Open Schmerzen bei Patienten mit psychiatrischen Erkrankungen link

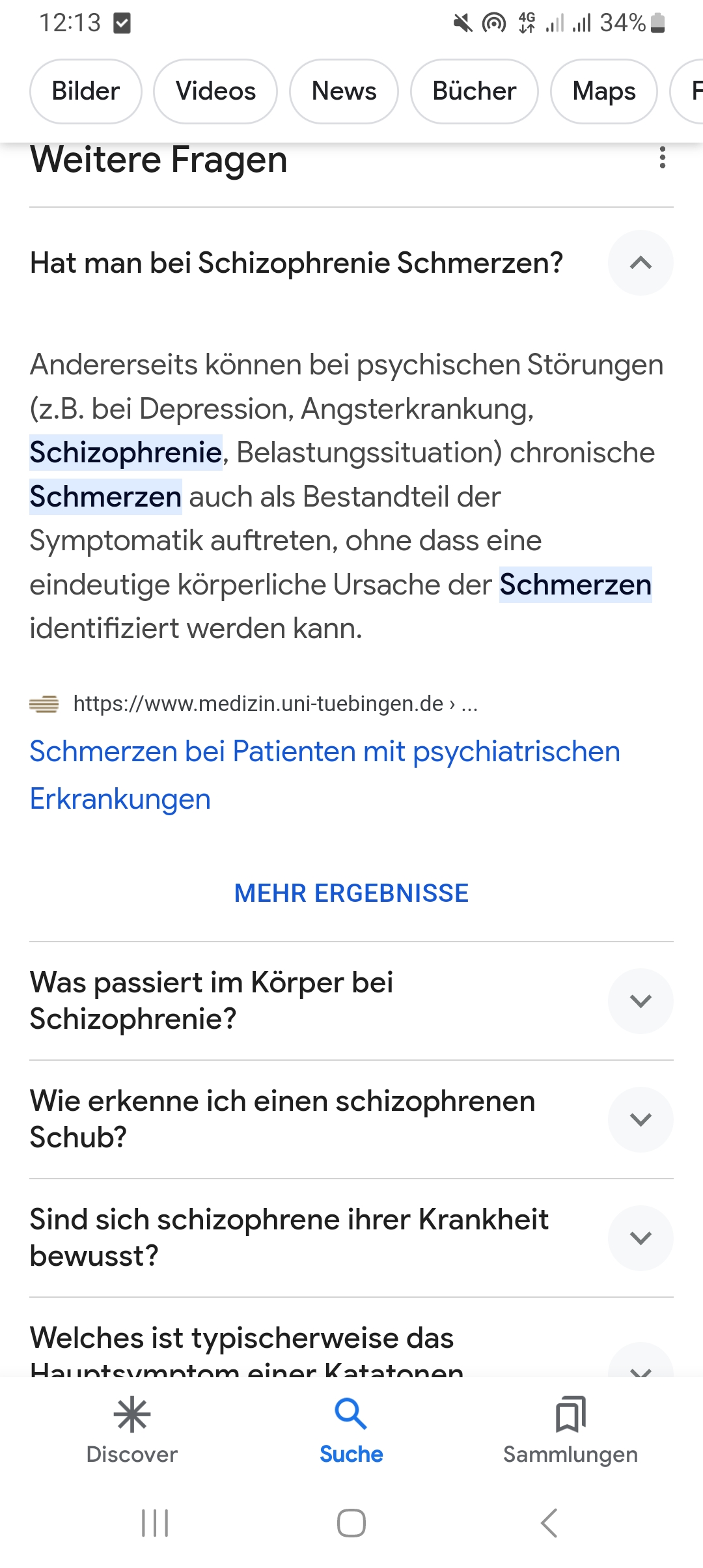(325, 775)
